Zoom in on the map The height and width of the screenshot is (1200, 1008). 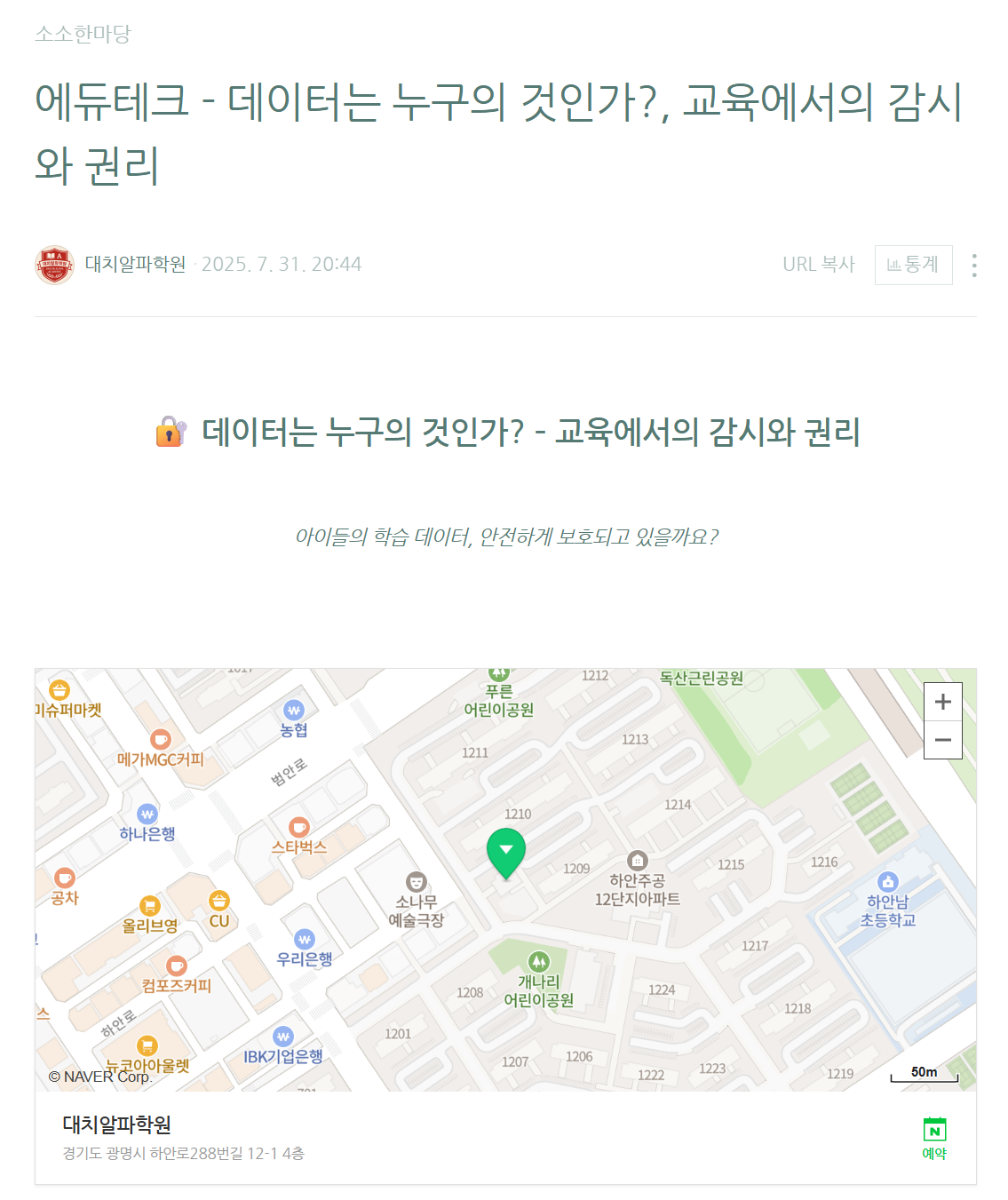tap(943, 702)
